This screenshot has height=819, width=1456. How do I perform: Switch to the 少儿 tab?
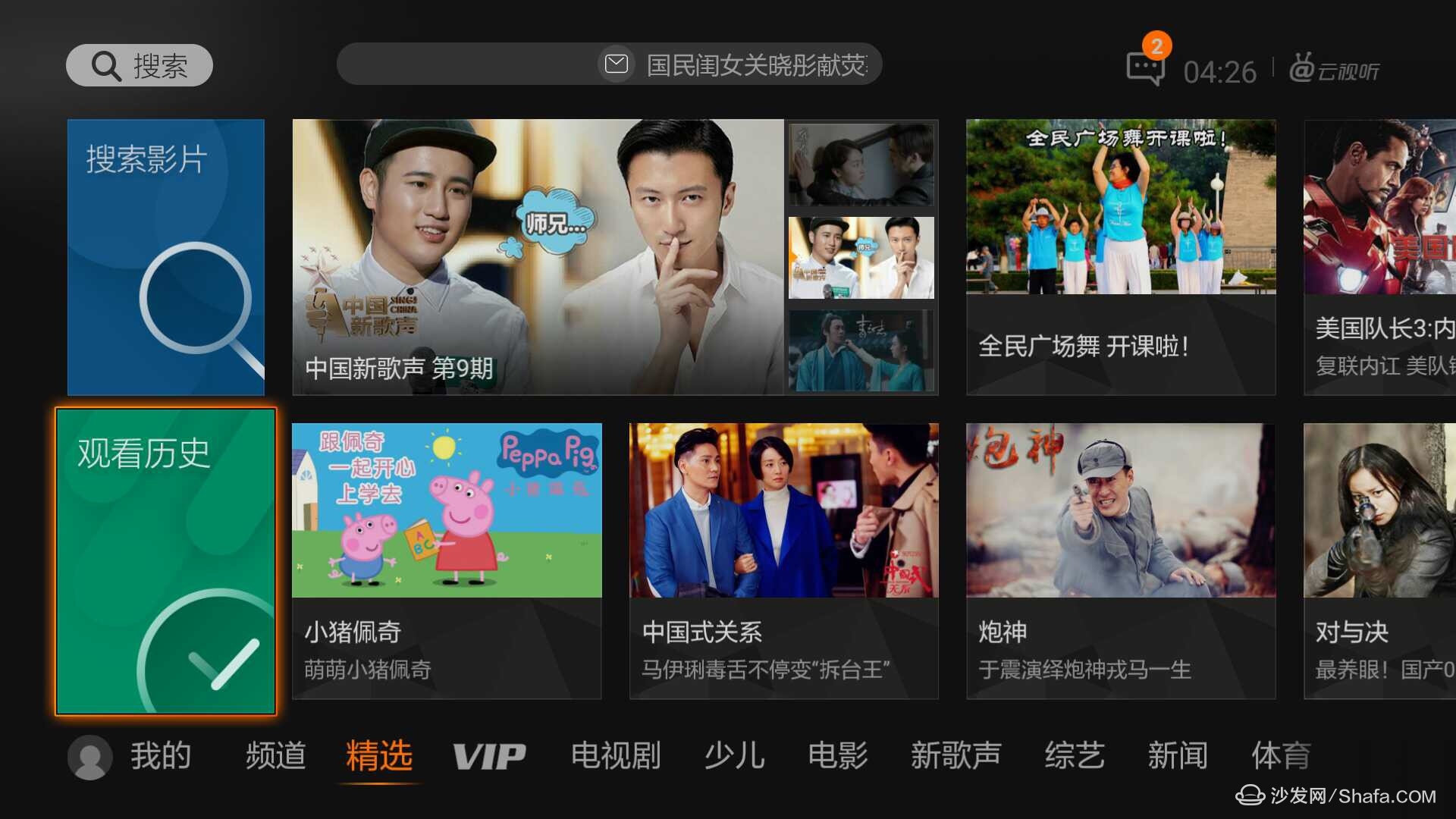click(733, 756)
